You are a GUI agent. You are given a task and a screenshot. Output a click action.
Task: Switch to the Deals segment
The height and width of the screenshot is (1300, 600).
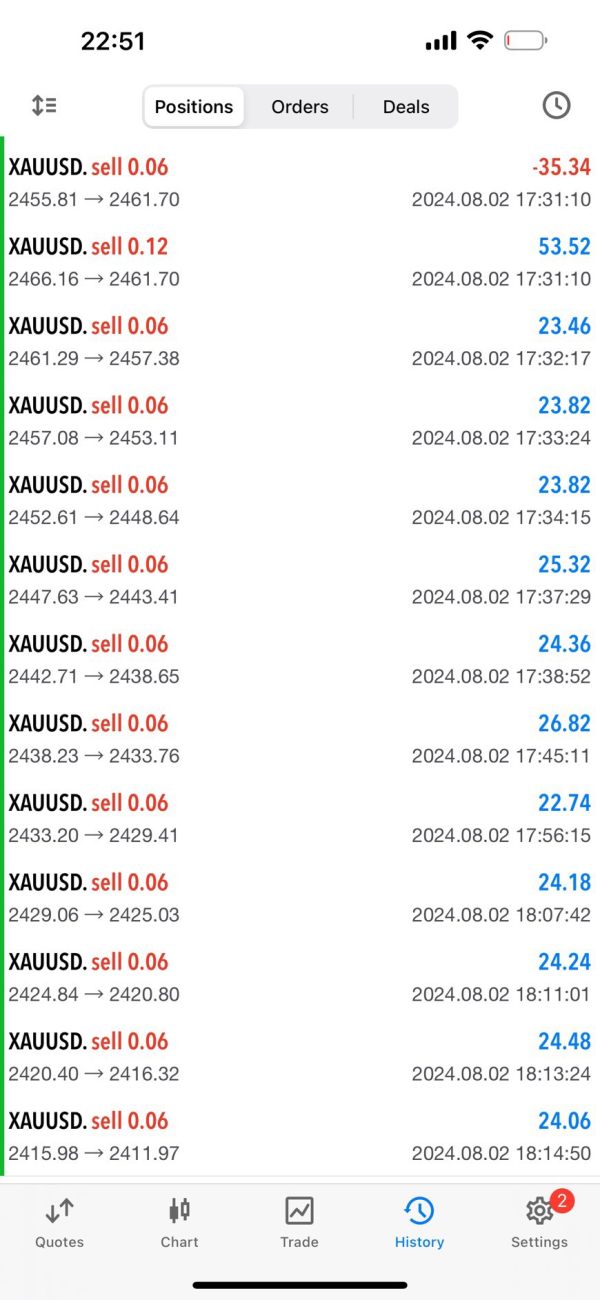point(406,107)
